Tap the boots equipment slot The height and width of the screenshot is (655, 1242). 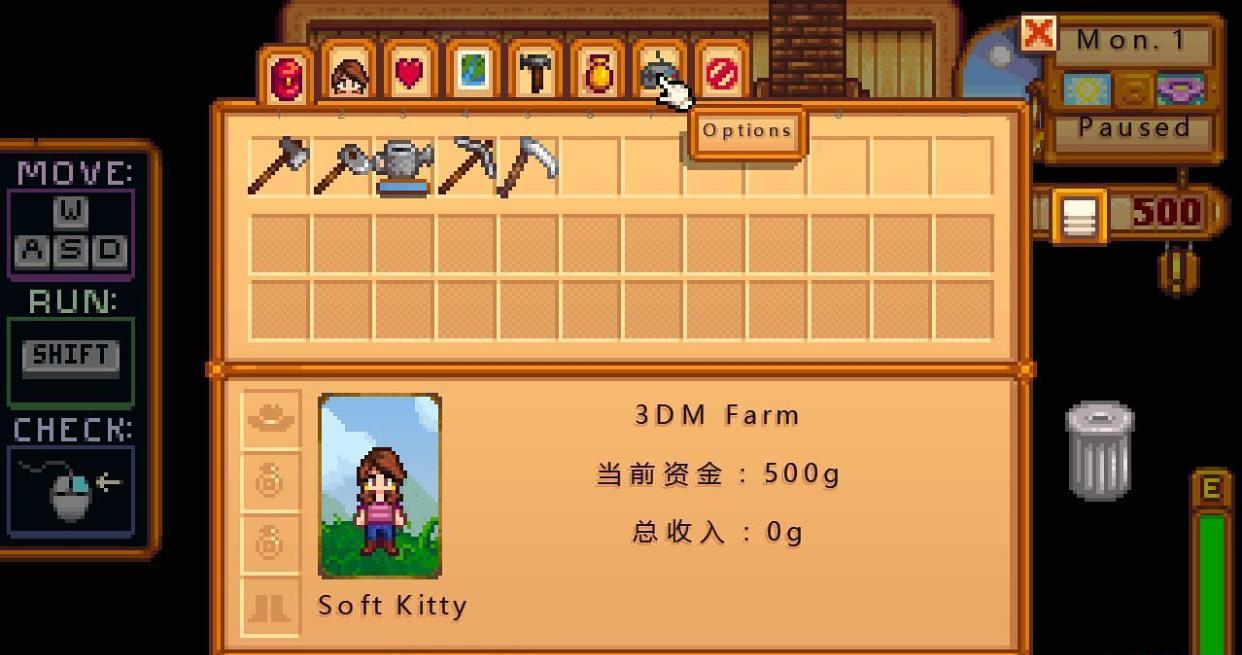coord(271,607)
